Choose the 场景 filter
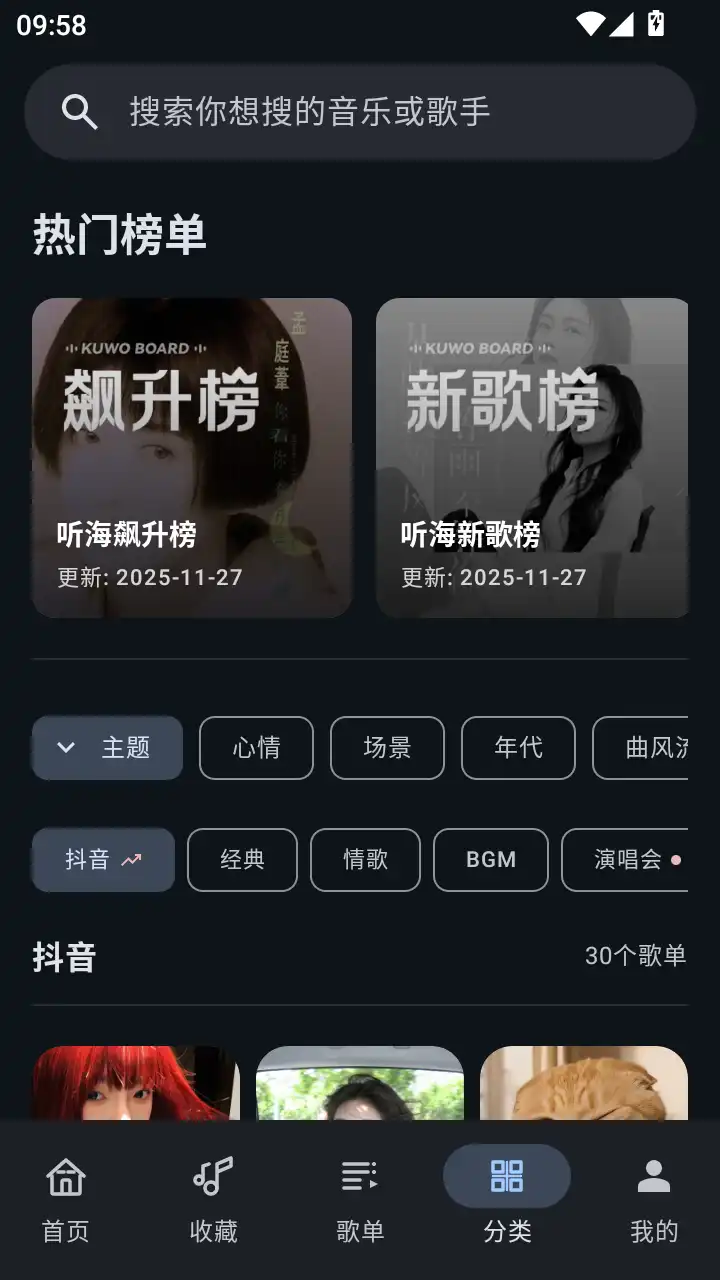720x1280 pixels. 387,747
